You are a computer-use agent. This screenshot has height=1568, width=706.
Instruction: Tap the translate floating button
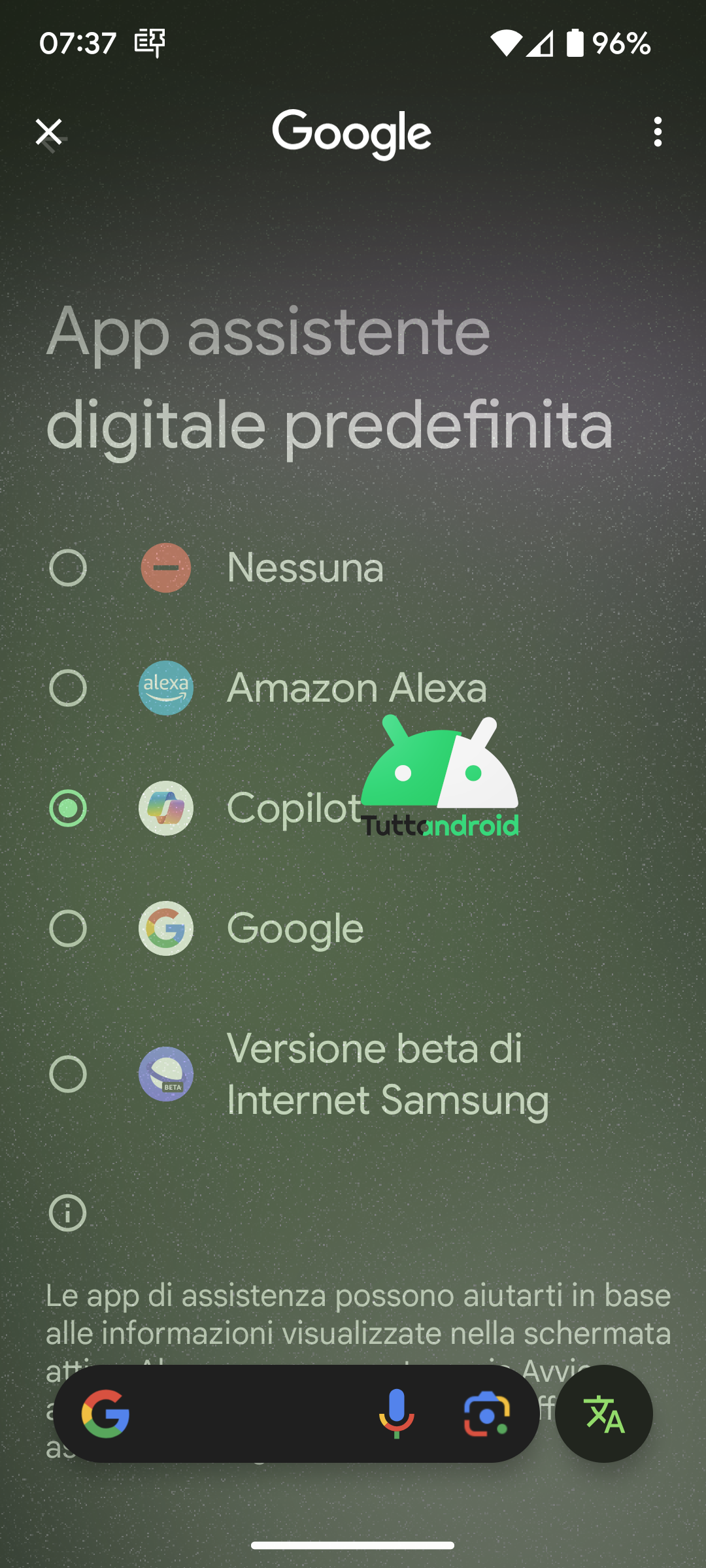[604, 1414]
